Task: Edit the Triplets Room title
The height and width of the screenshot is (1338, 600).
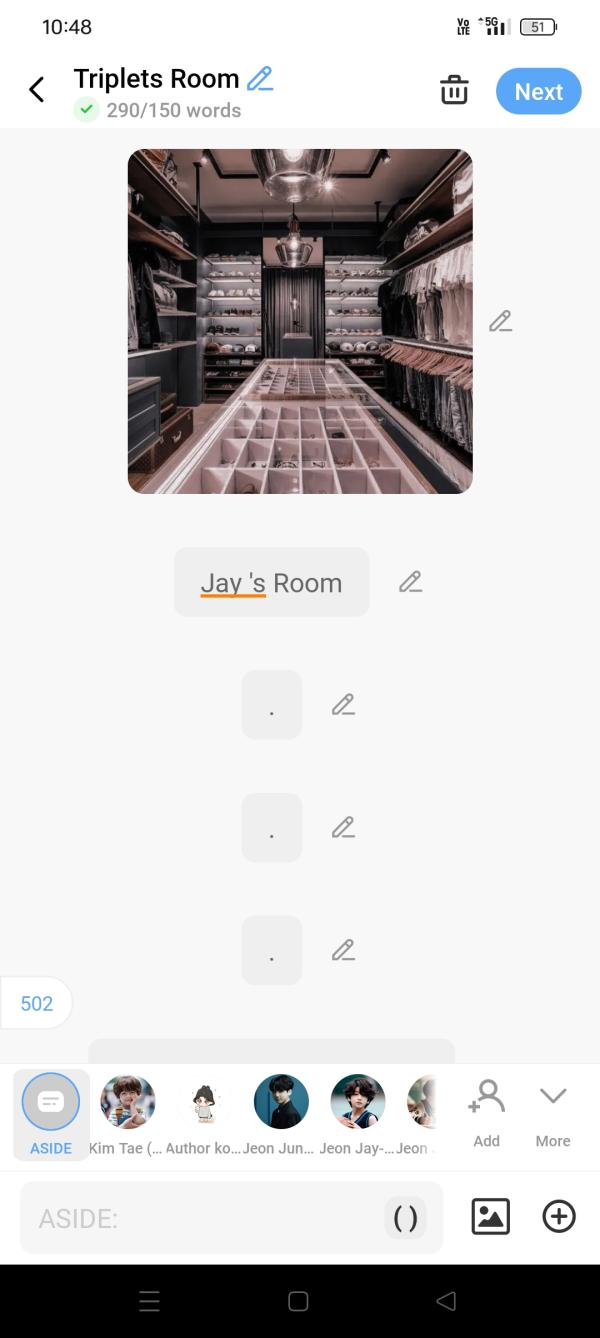Action: [260, 79]
